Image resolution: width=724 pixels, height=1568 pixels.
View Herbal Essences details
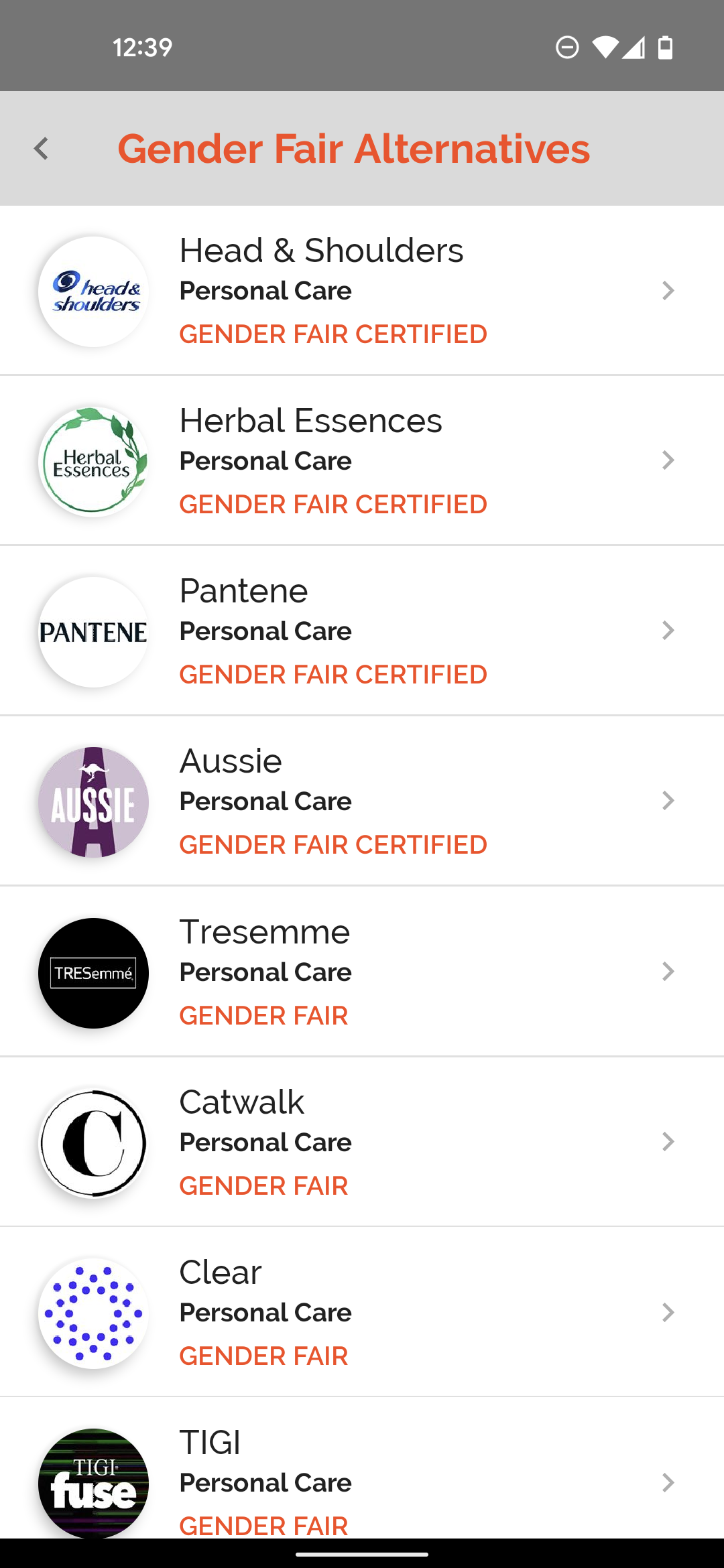(x=362, y=460)
